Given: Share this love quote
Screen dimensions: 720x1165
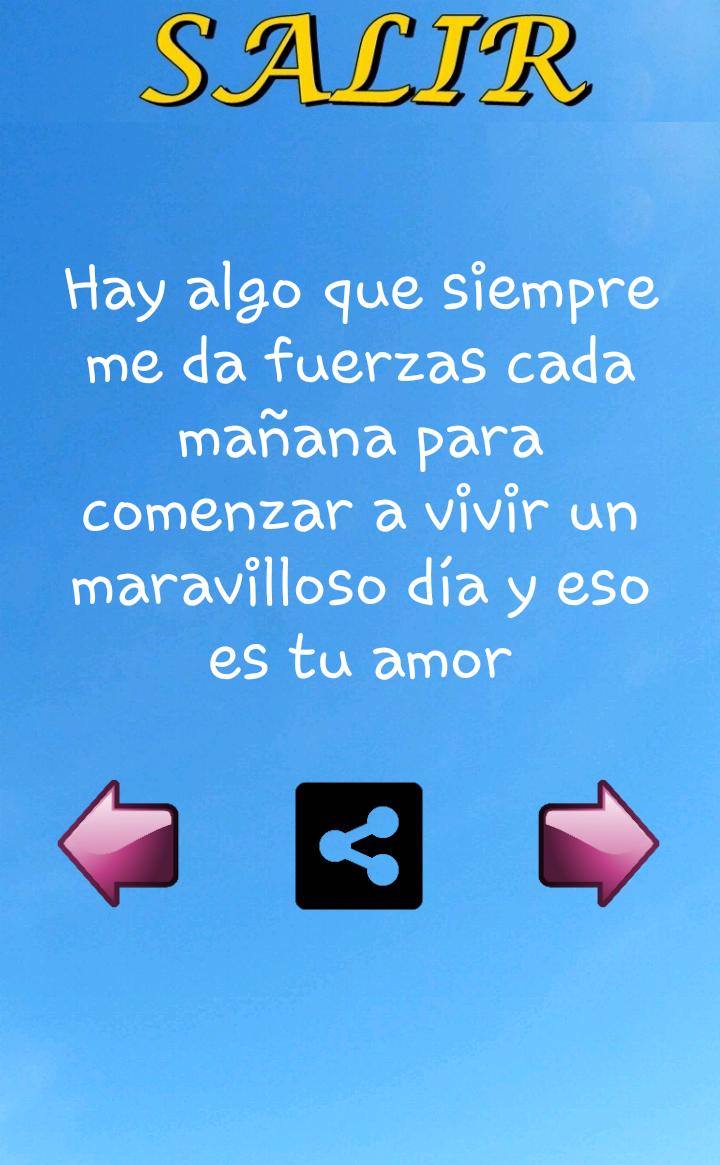Looking at the screenshot, I should click(x=359, y=846).
